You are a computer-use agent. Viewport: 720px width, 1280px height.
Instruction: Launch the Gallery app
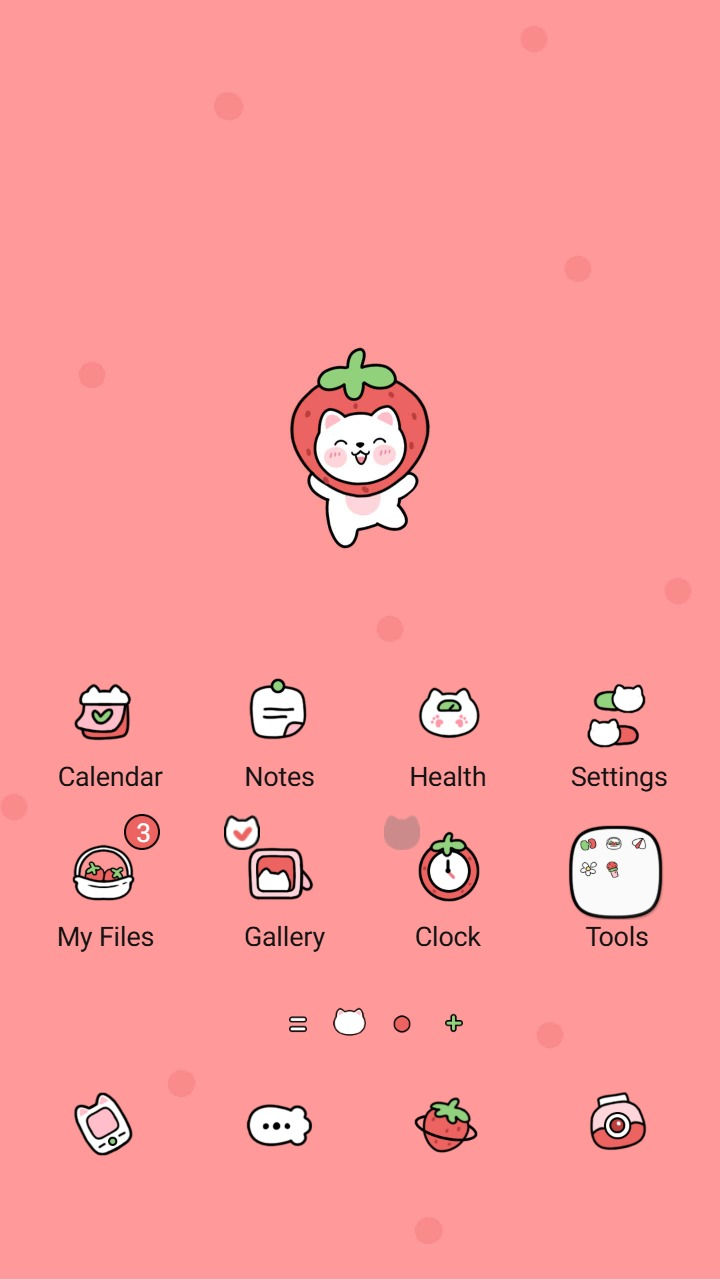pyautogui.click(x=280, y=872)
